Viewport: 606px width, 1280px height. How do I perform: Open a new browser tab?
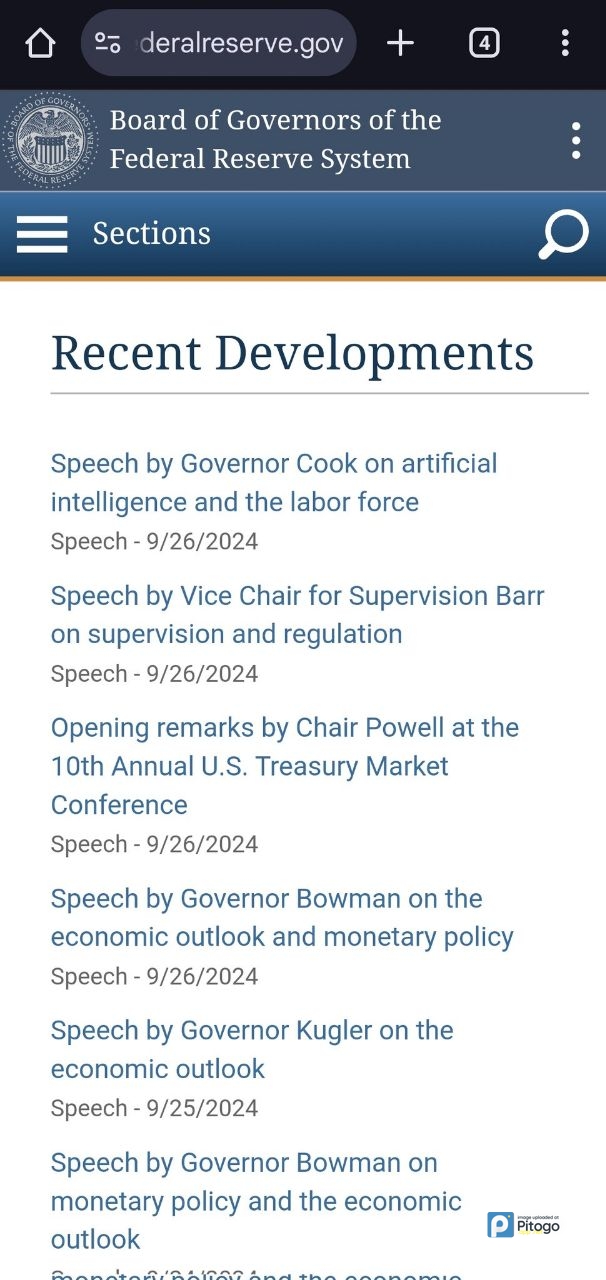tap(400, 43)
